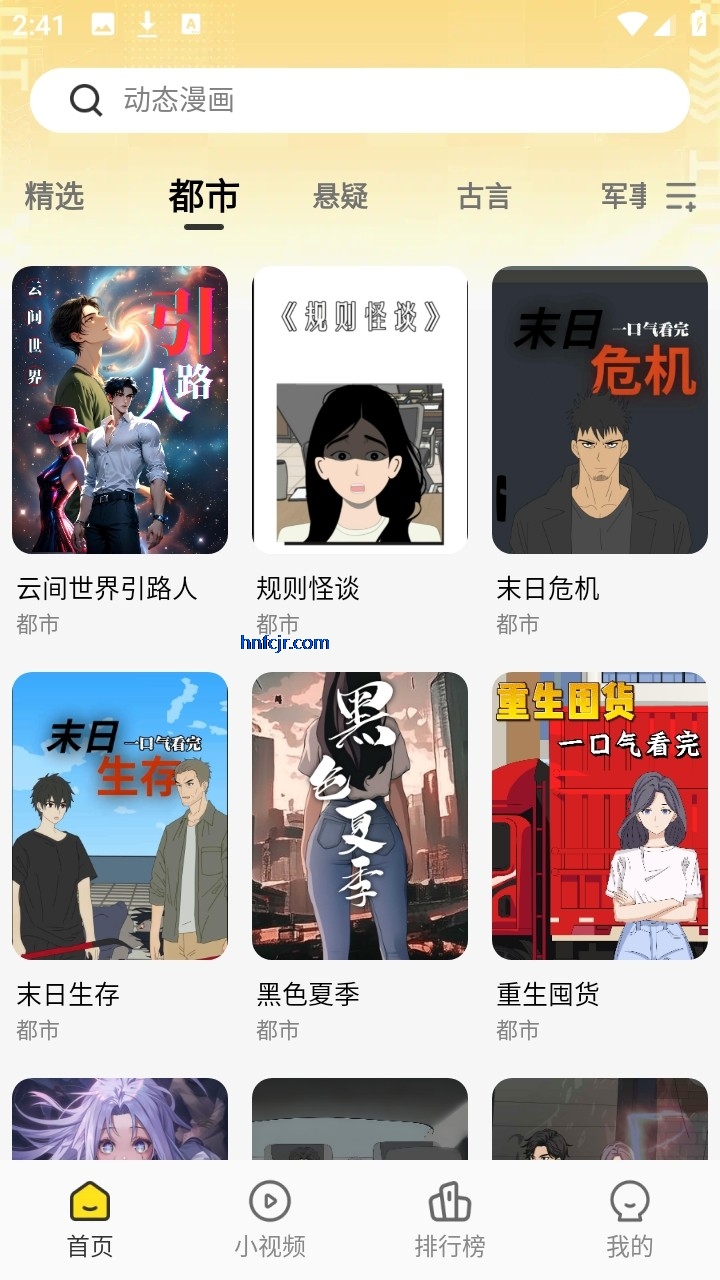The height and width of the screenshot is (1280, 720).
Task: Tap the 重生囤货 cover thumbnail
Action: (599, 815)
